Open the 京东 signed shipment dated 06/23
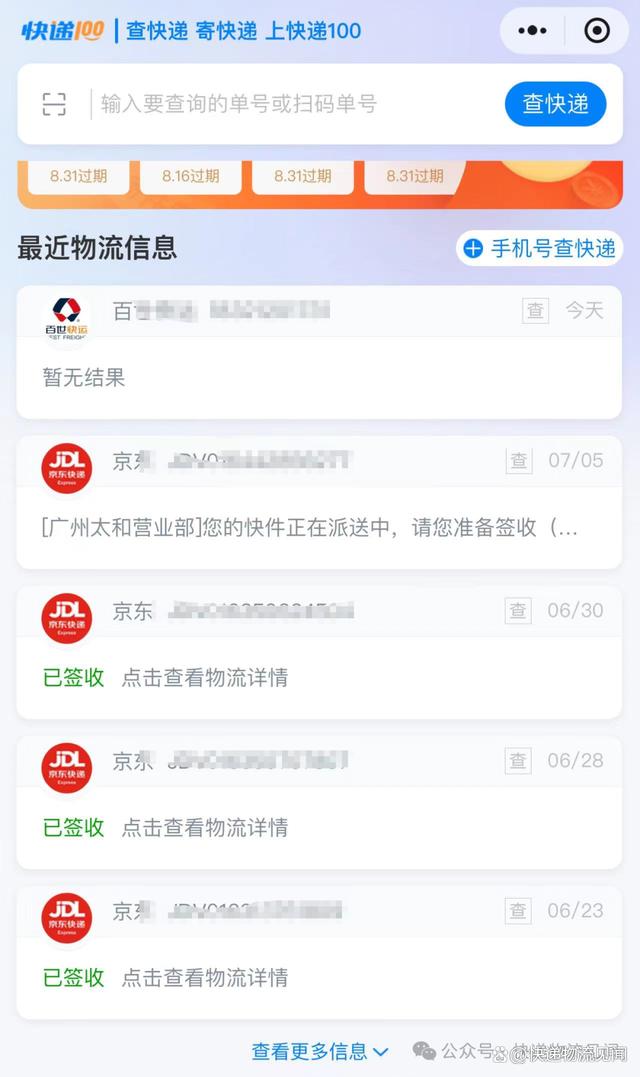 tap(319, 953)
